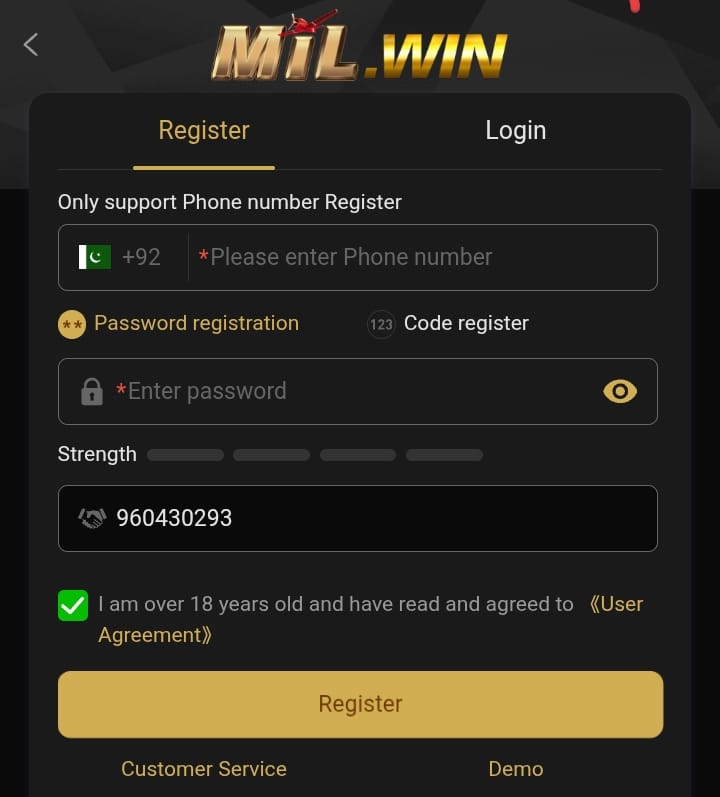The image size is (720, 797).
Task: Go back using the top-left arrow
Action: click(x=31, y=44)
